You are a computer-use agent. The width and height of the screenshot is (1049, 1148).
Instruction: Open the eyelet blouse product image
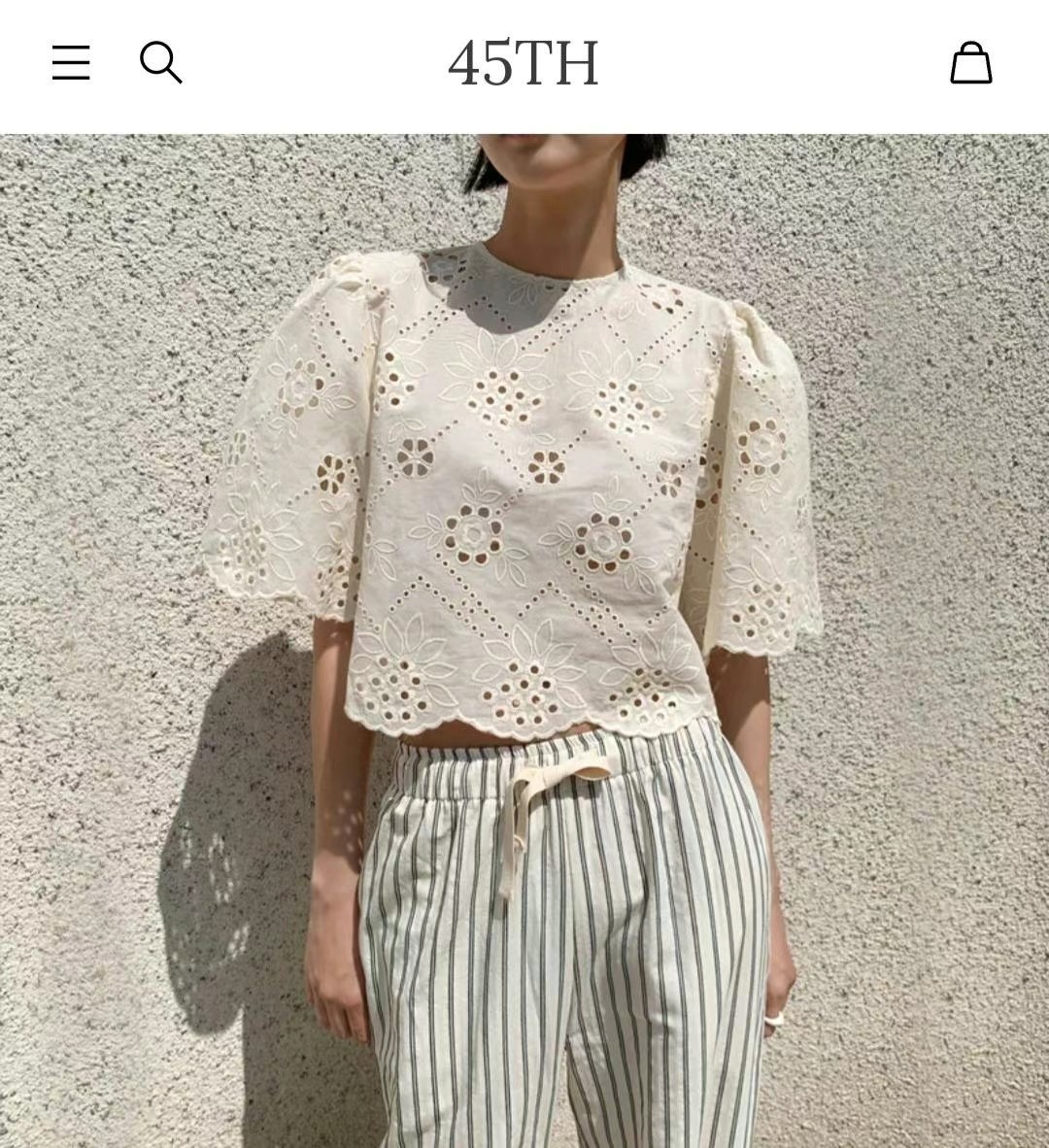524,641
